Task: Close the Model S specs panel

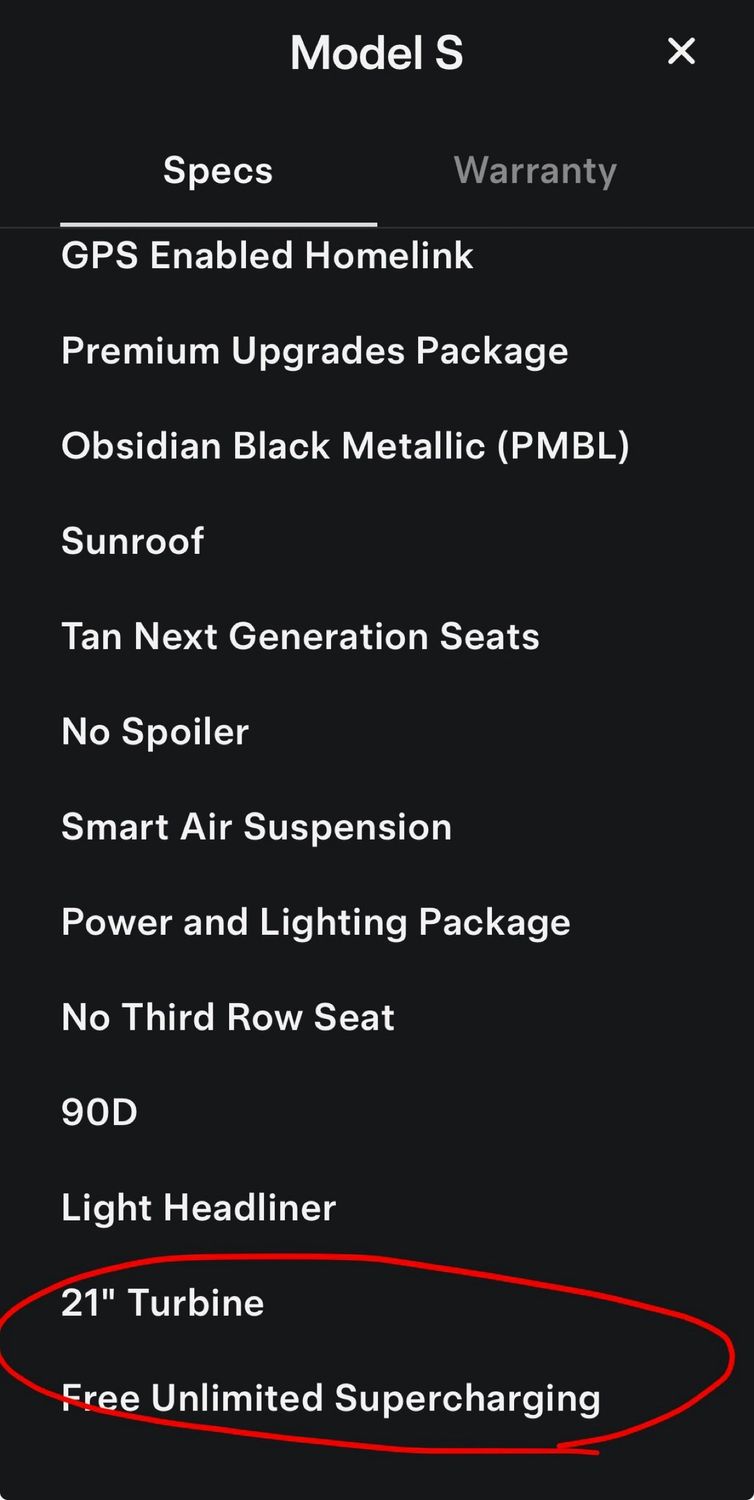Action: (681, 52)
